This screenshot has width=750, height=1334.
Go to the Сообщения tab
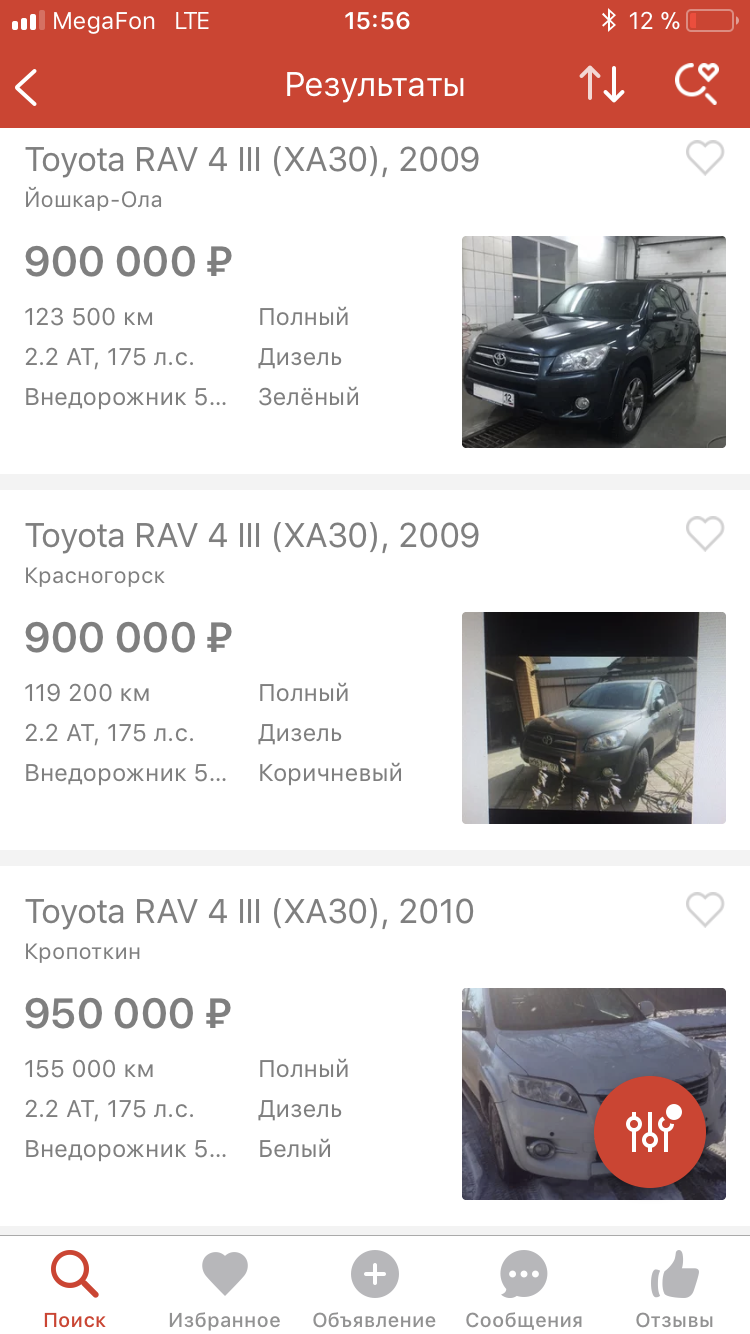[524, 1288]
